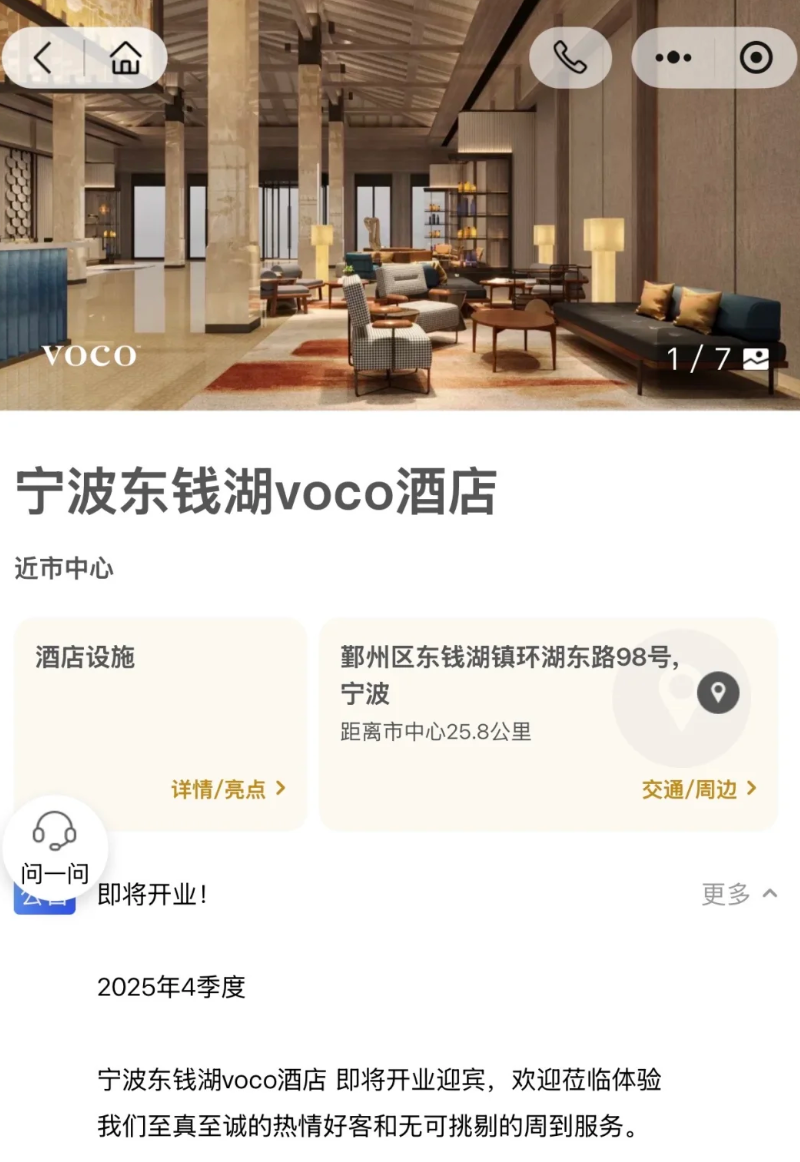Open the three-dot more menu
Image resolution: width=800 pixels, height=1162 pixels.
(673, 58)
